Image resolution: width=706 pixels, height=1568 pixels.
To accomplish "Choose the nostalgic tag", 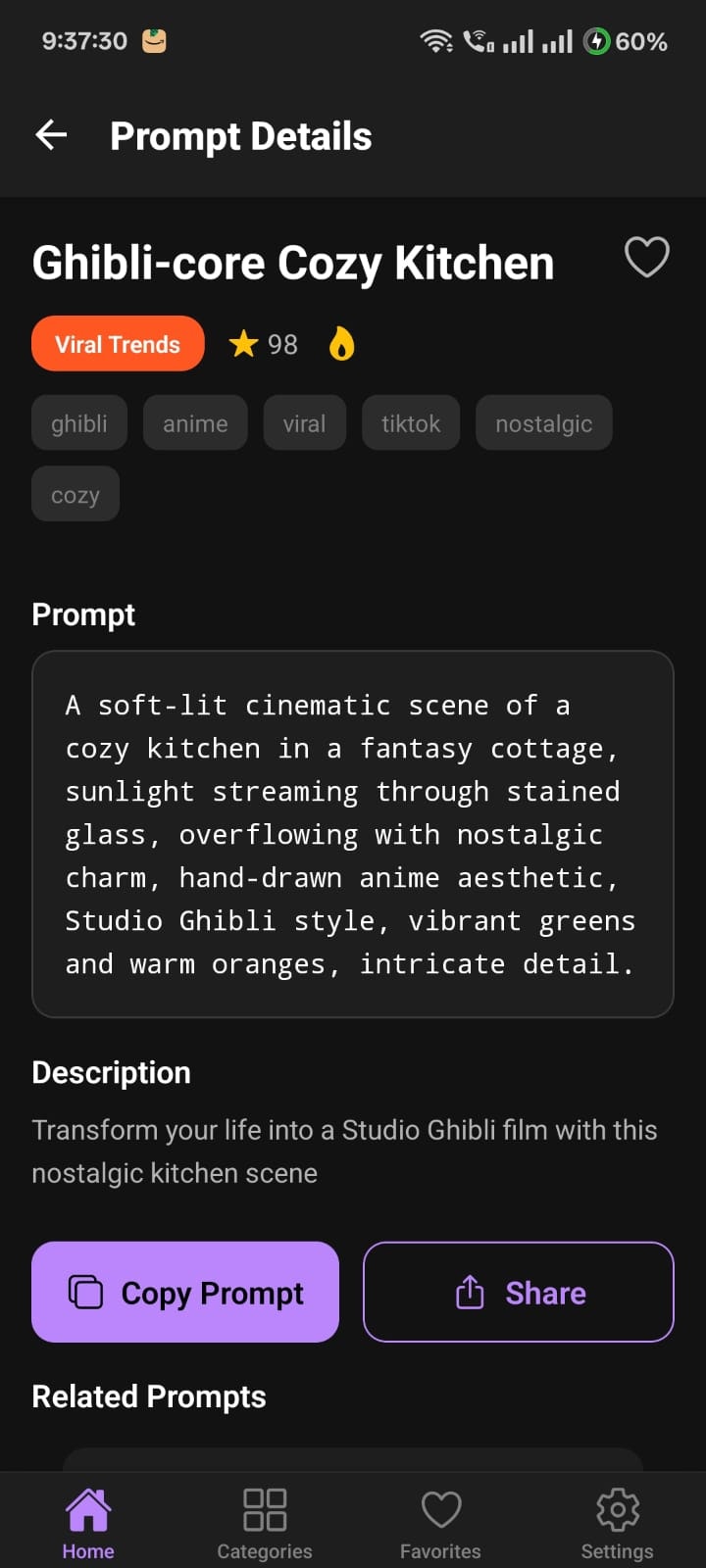I will (x=543, y=423).
